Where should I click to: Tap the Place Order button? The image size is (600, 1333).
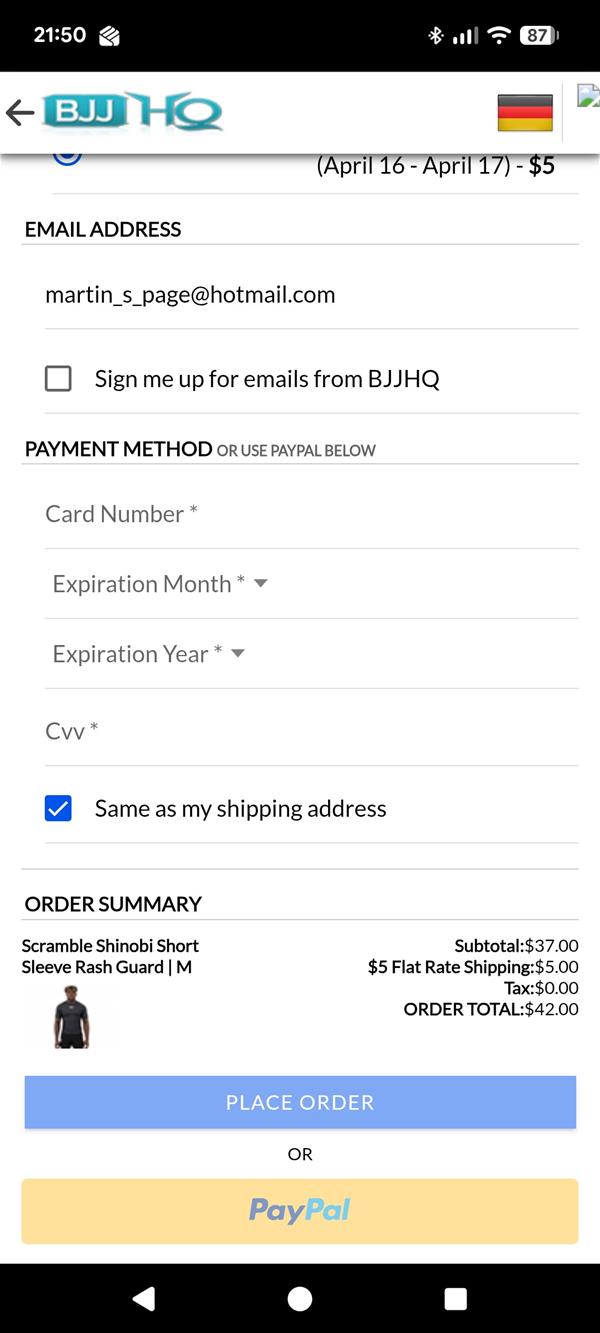tap(300, 1102)
